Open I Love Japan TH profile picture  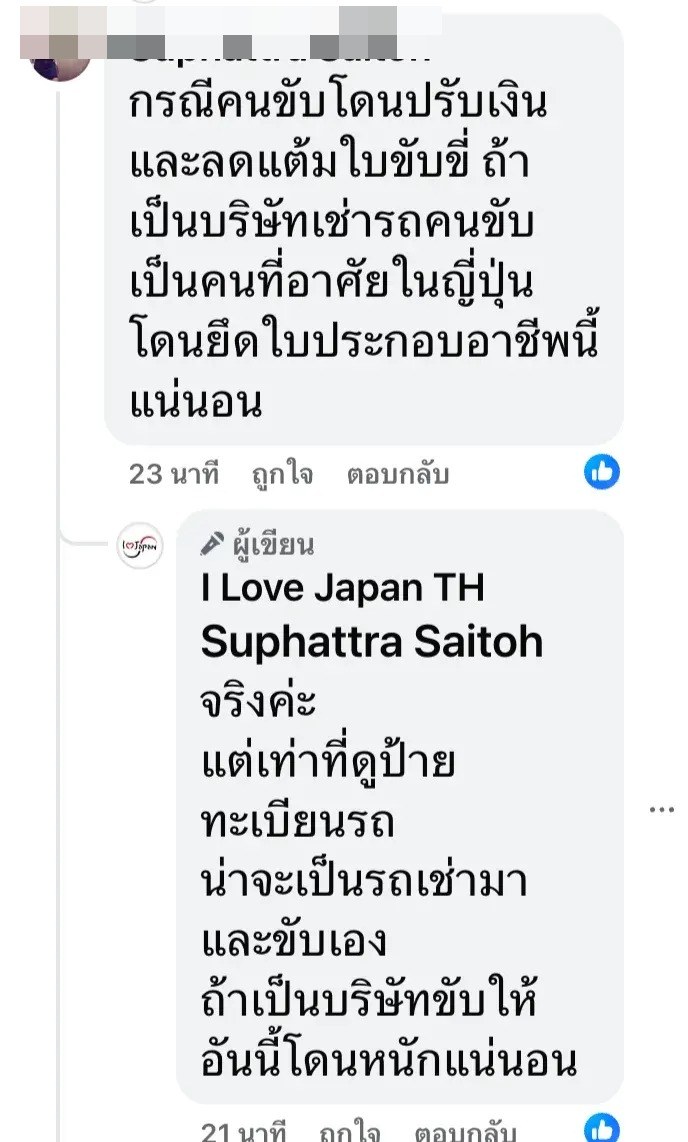pyautogui.click(x=140, y=546)
